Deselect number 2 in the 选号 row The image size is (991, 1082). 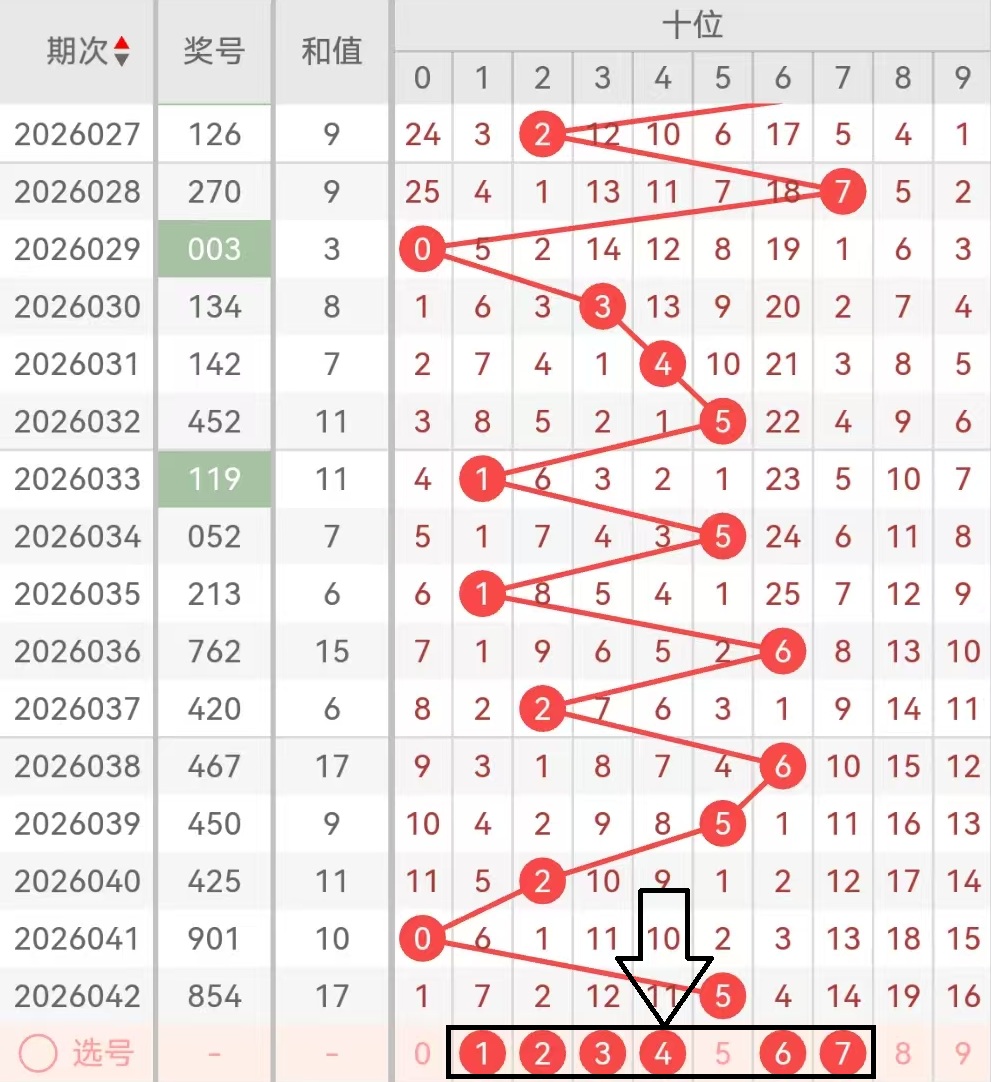click(x=542, y=1053)
